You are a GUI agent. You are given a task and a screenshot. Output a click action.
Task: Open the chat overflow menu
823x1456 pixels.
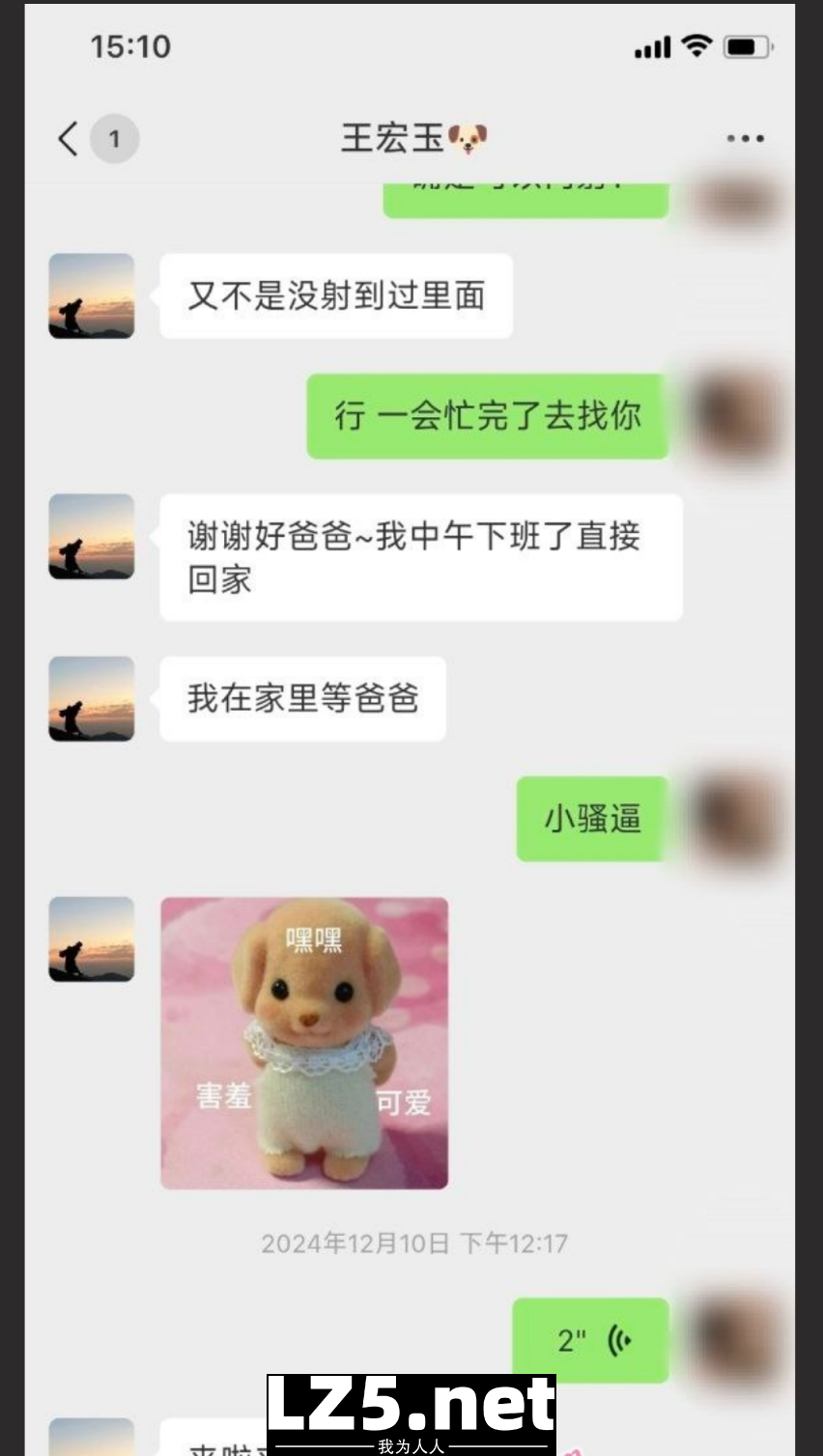coord(745,139)
